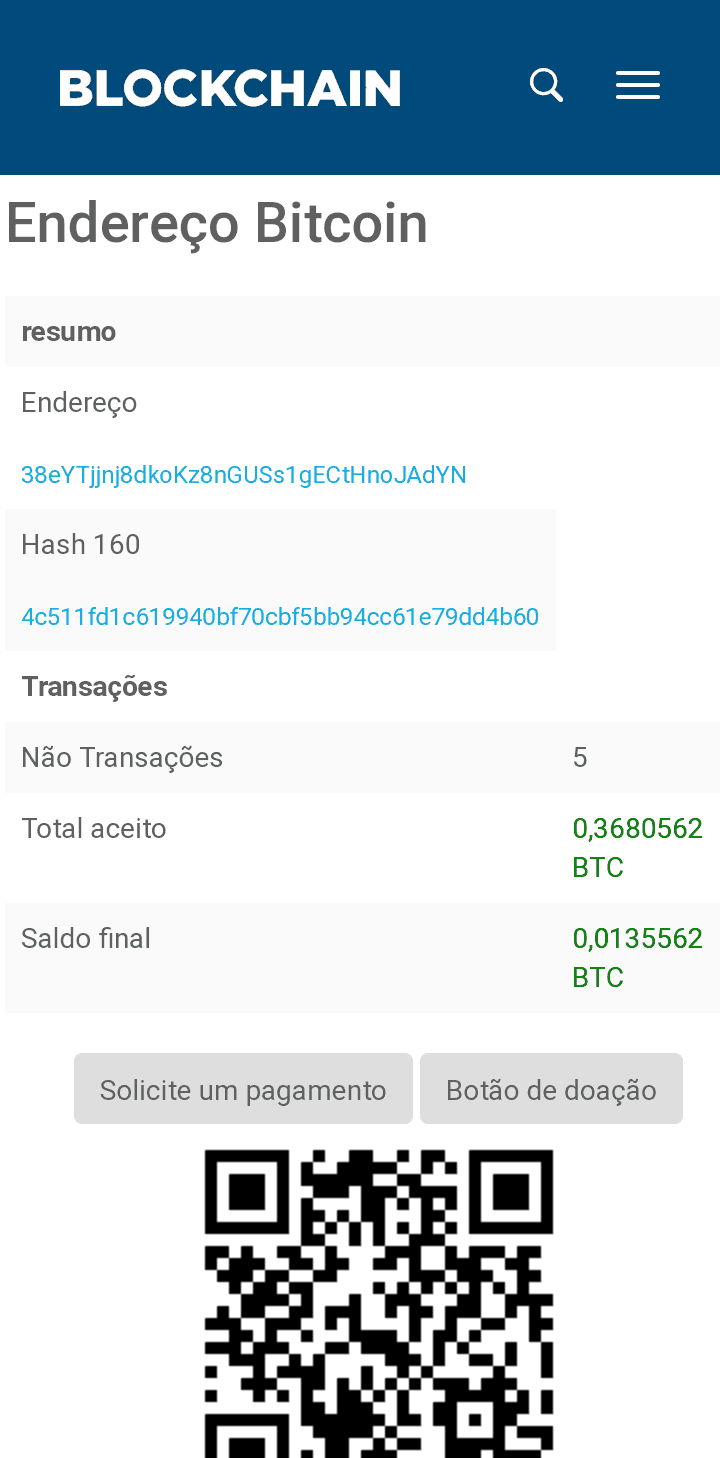Open the search magnifier icon

tap(546, 86)
